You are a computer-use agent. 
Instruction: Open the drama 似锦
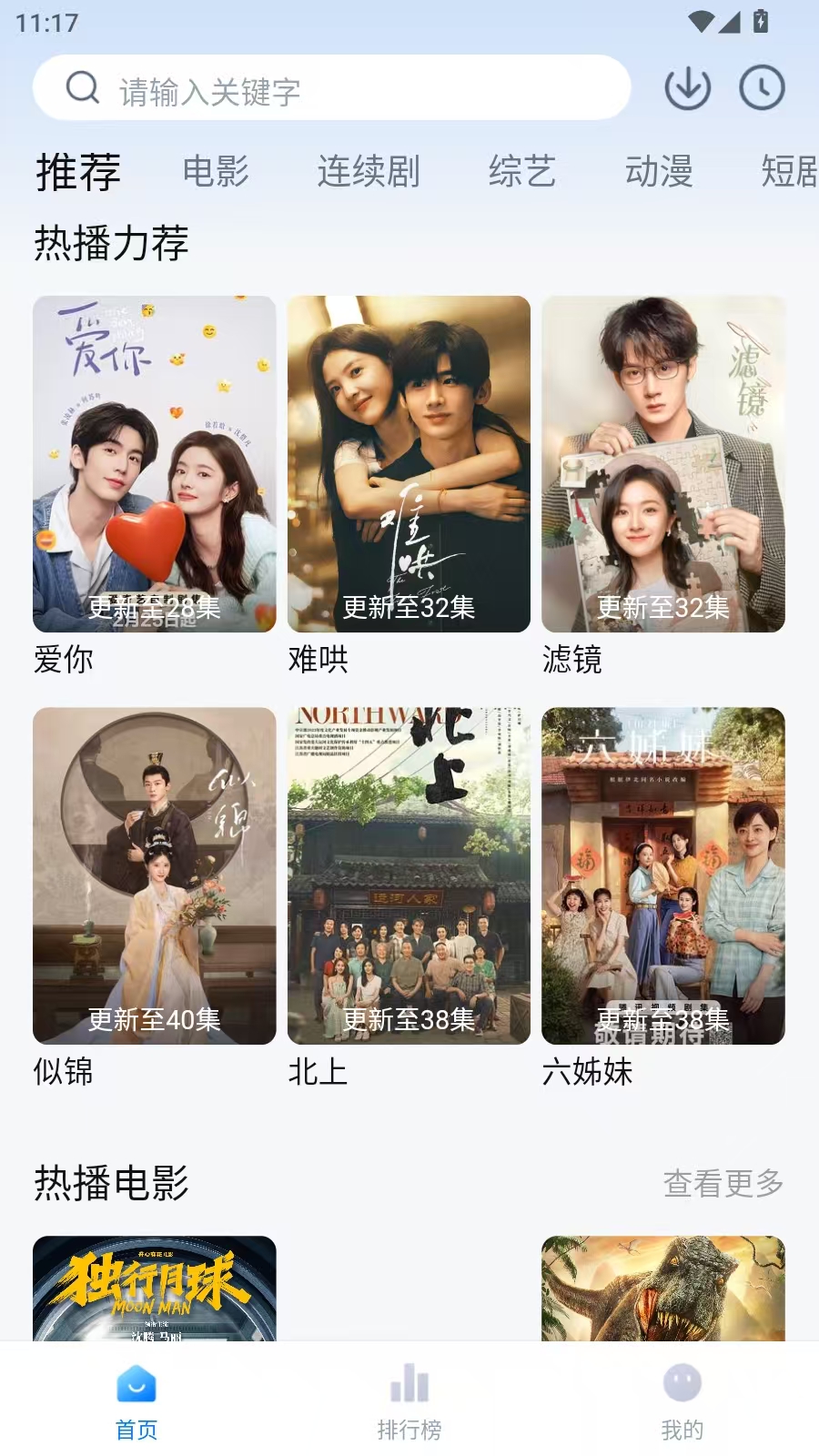point(154,875)
